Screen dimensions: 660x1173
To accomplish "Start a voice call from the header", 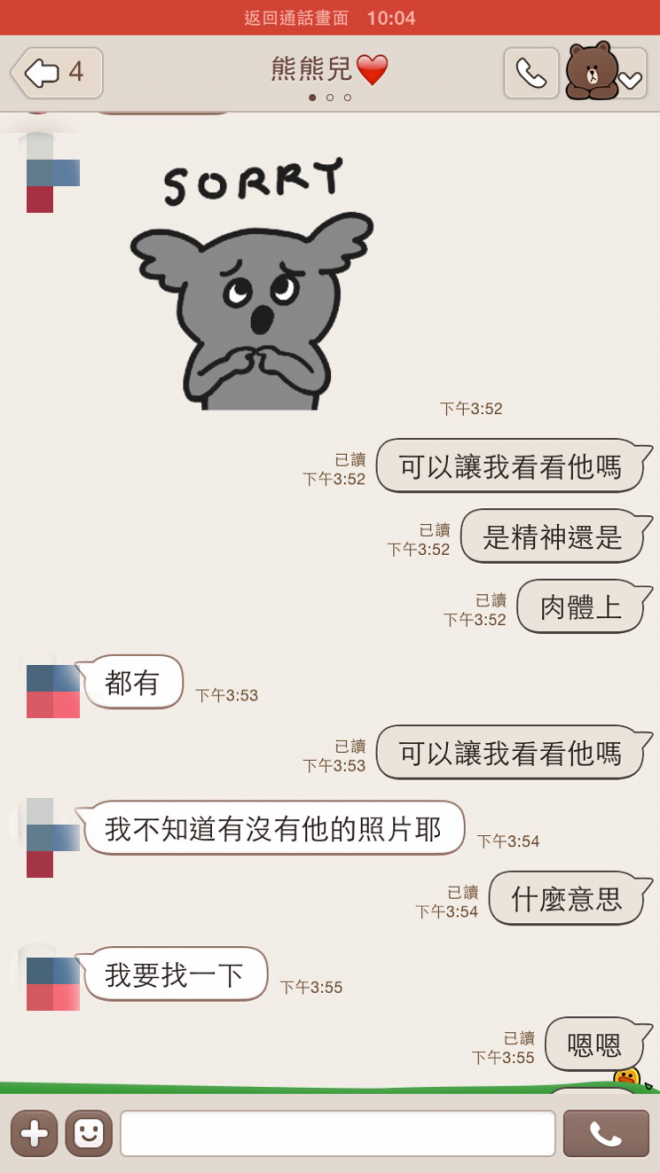I will click(531, 73).
